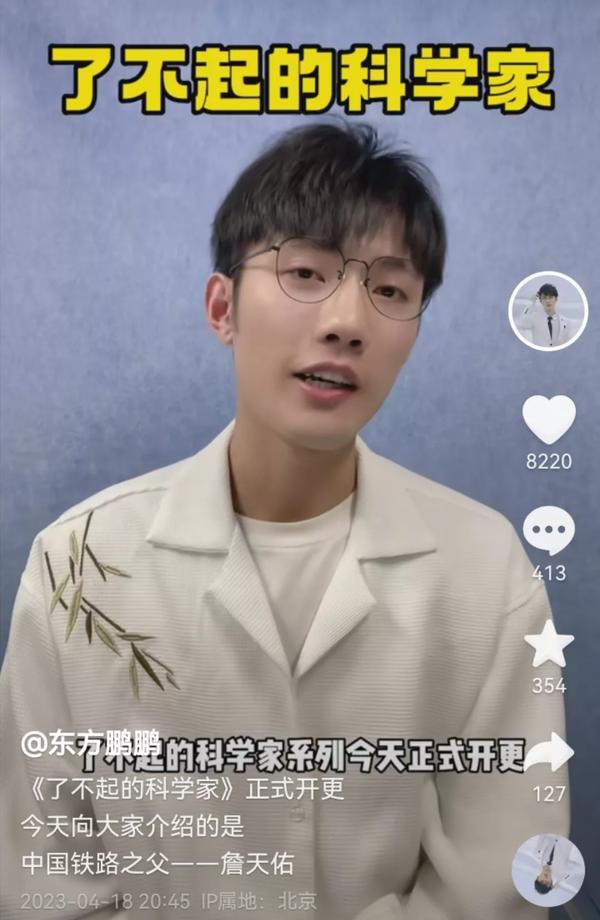This screenshot has width=600, height=920.
Task: Open the @东方鹏鹏 username link
Action: (92, 744)
